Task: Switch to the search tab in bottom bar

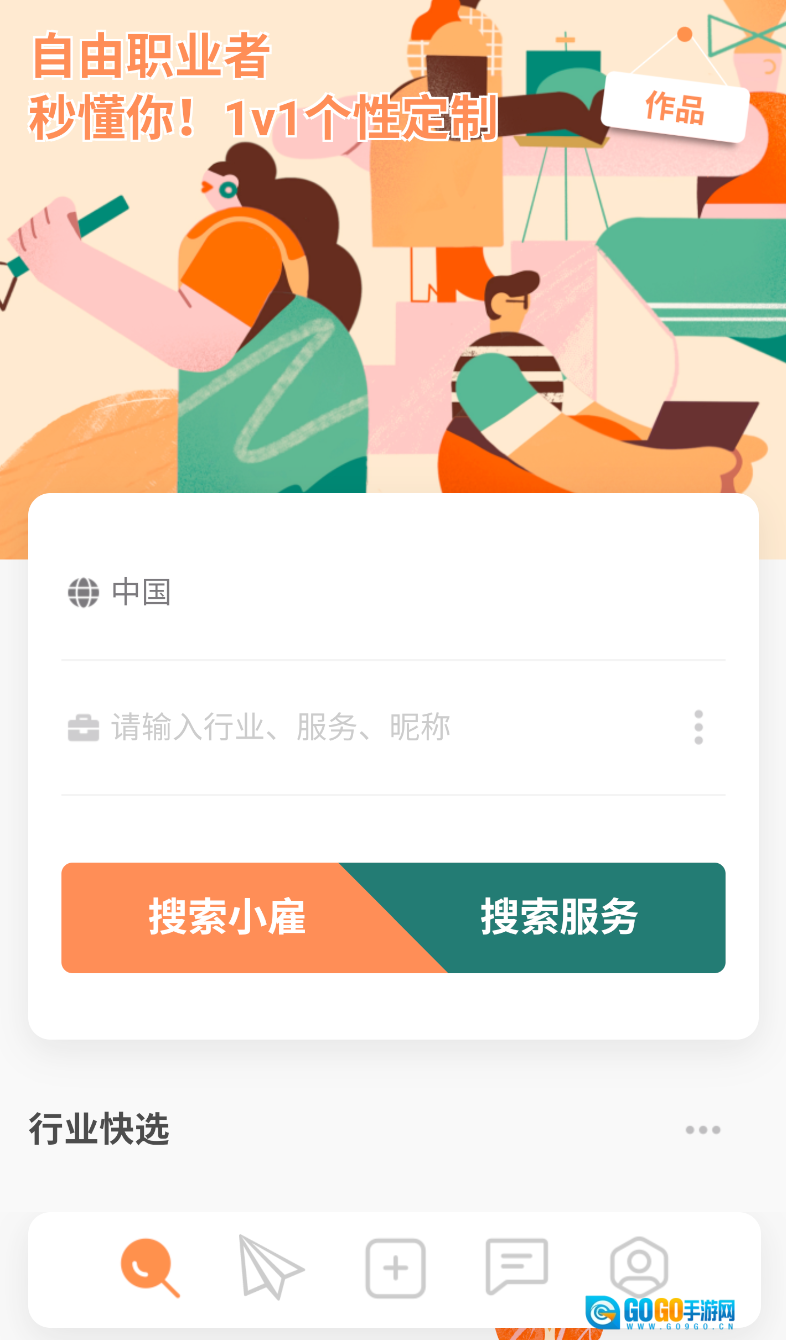Action: tap(150, 1267)
